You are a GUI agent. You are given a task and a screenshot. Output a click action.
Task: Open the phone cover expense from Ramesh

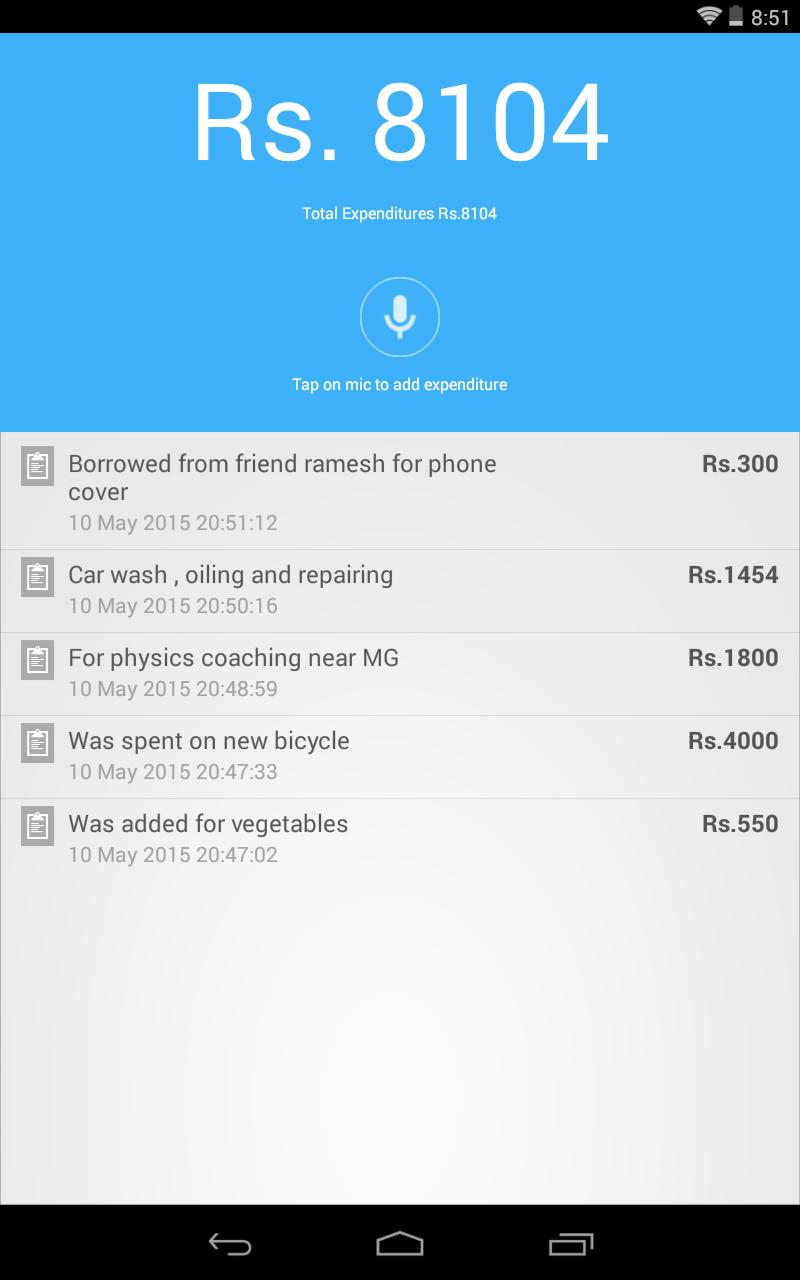(400, 491)
